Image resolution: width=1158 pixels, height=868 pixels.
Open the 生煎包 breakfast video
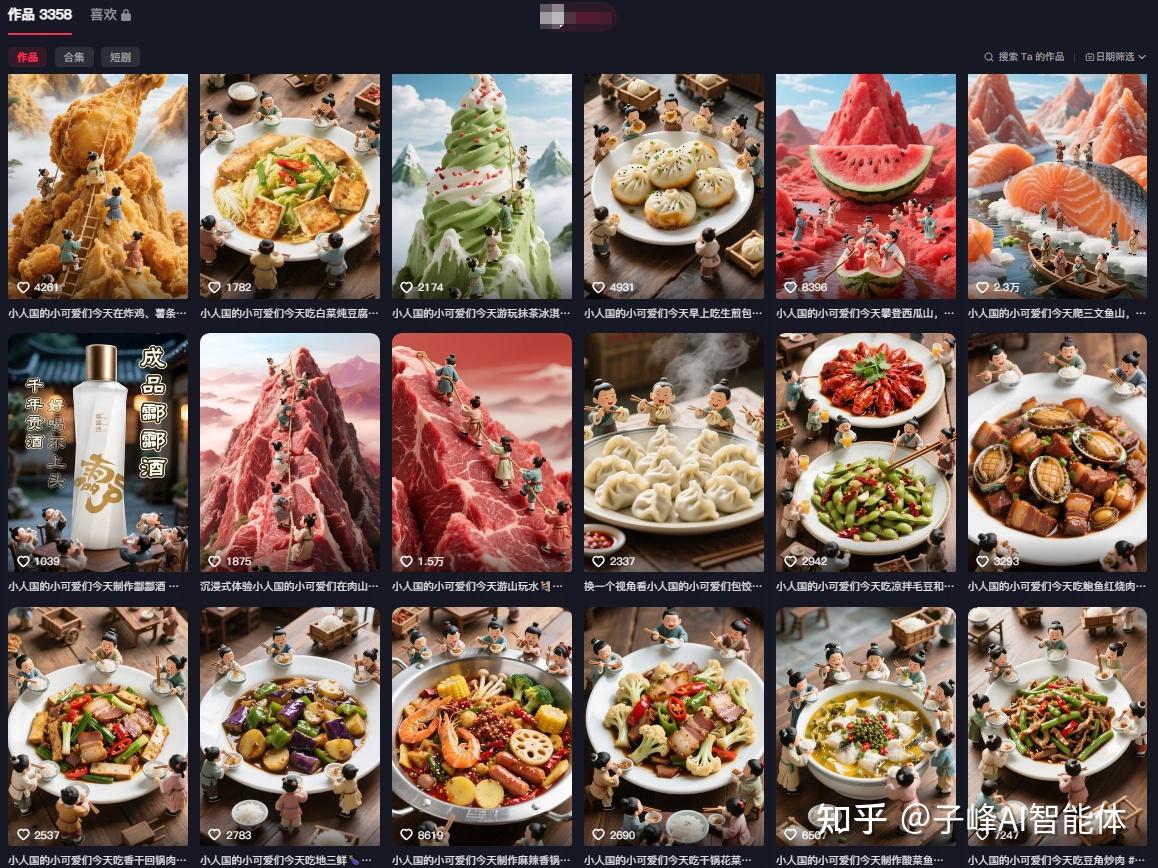pos(674,186)
